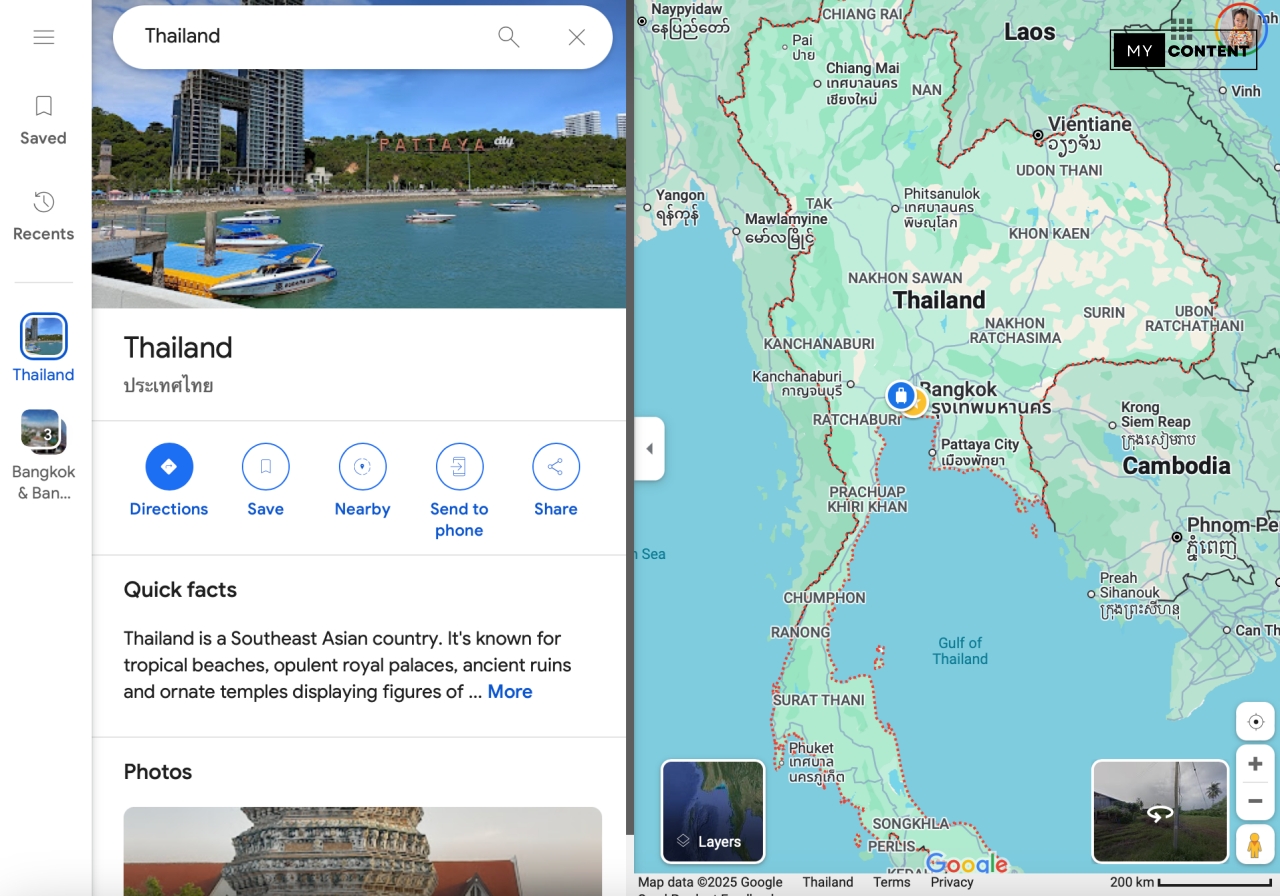Search Nearby places

[362, 480]
